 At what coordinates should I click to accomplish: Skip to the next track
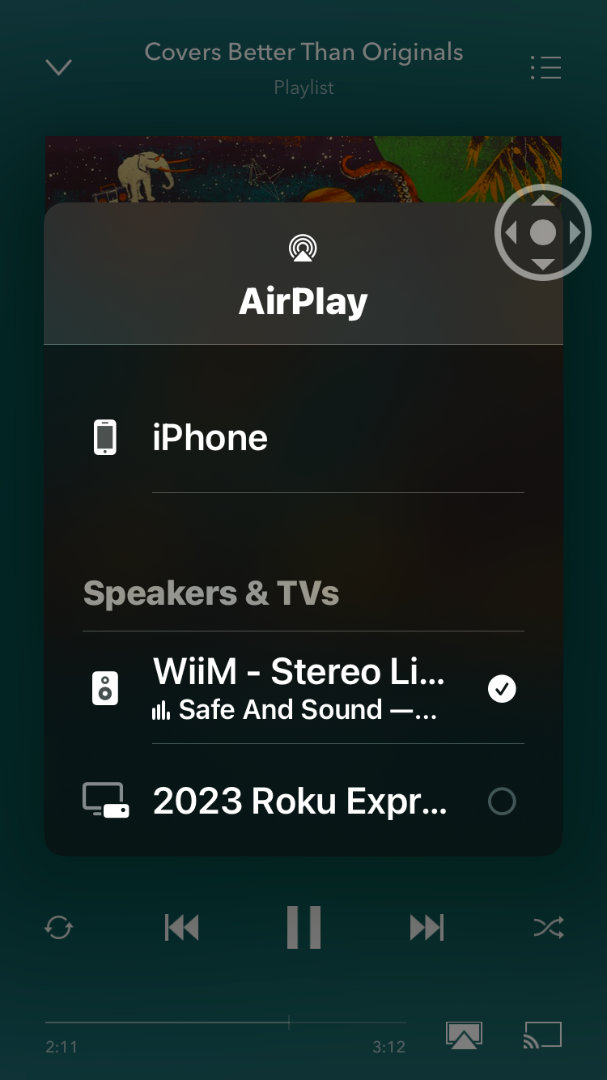[x=426, y=927]
